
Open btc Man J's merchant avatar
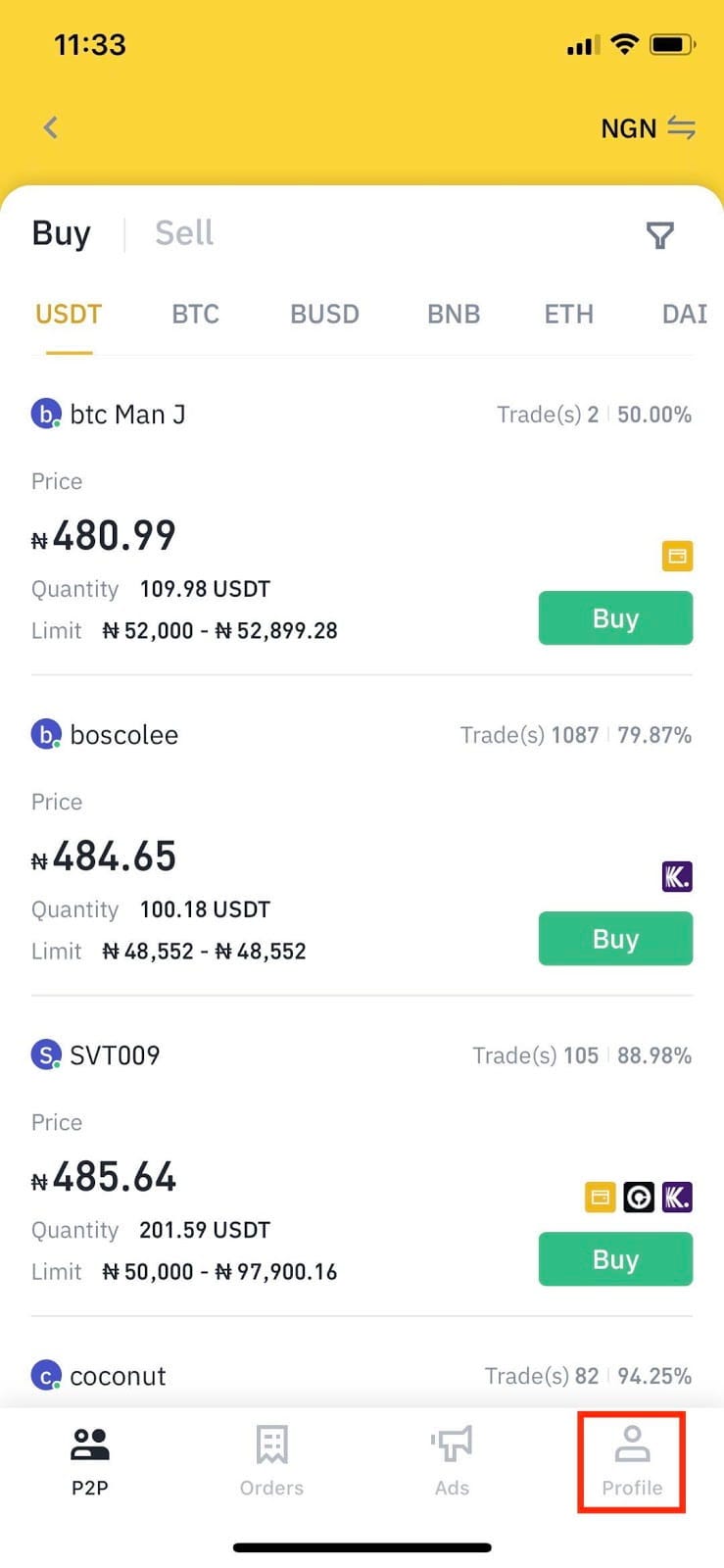(x=45, y=414)
